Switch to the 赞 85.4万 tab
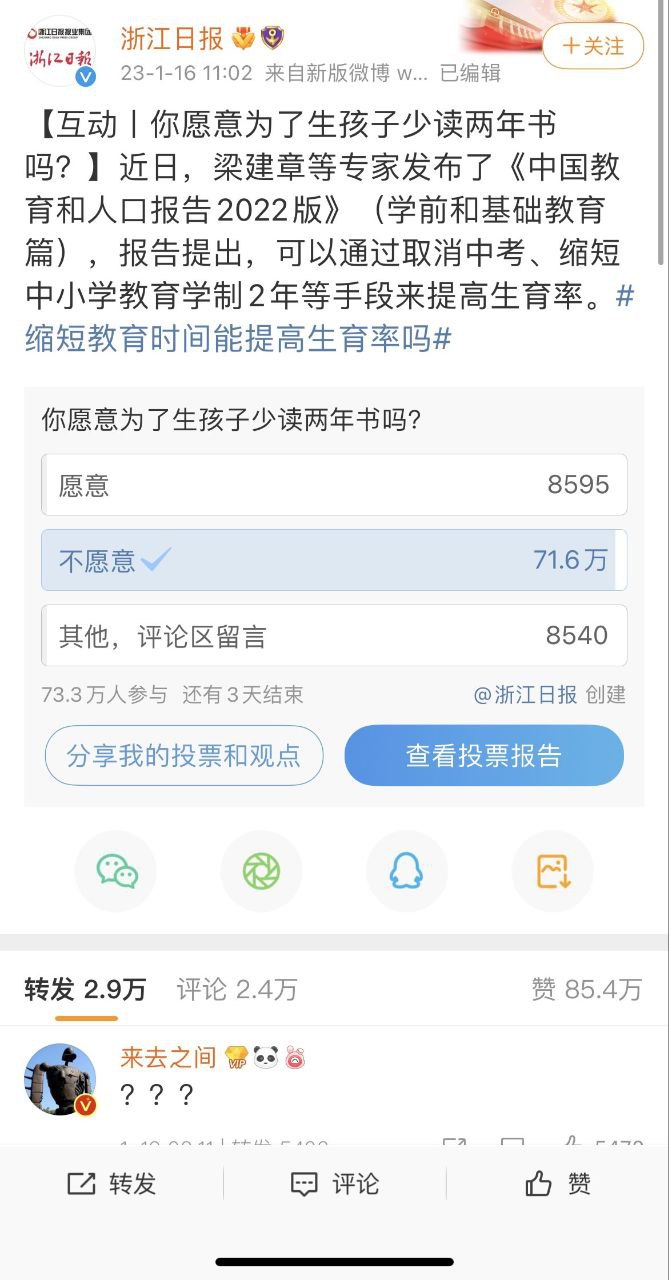669x1280 pixels. tap(587, 990)
